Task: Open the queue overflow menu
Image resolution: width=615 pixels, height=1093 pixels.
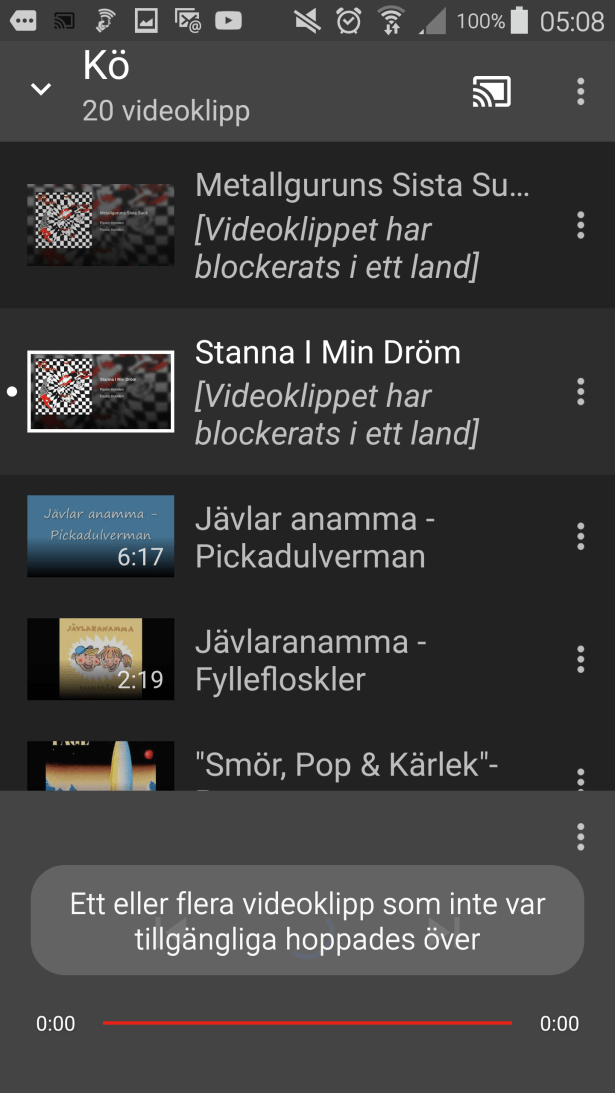Action: [580, 91]
